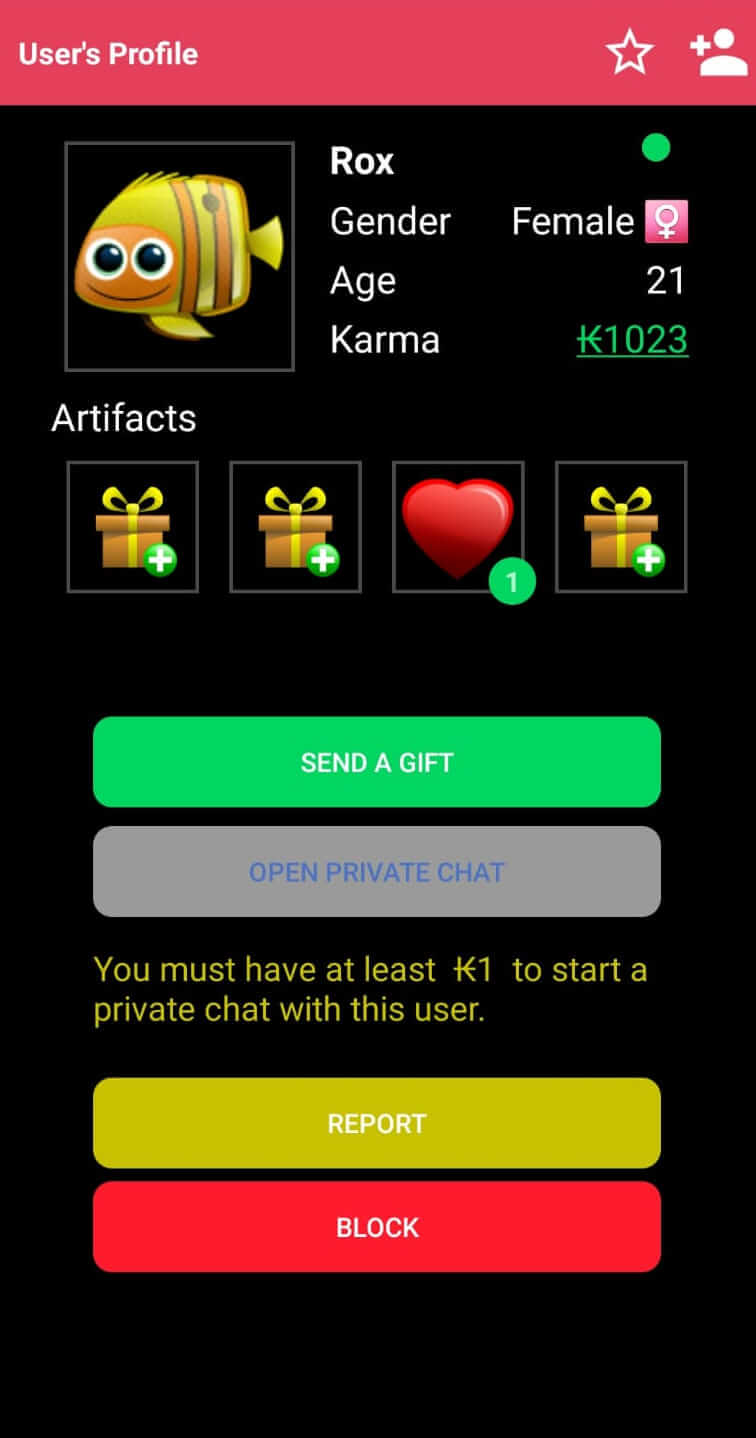Tap the star favorite icon
The width and height of the screenshot is (756, 1438).
[629, 53]
